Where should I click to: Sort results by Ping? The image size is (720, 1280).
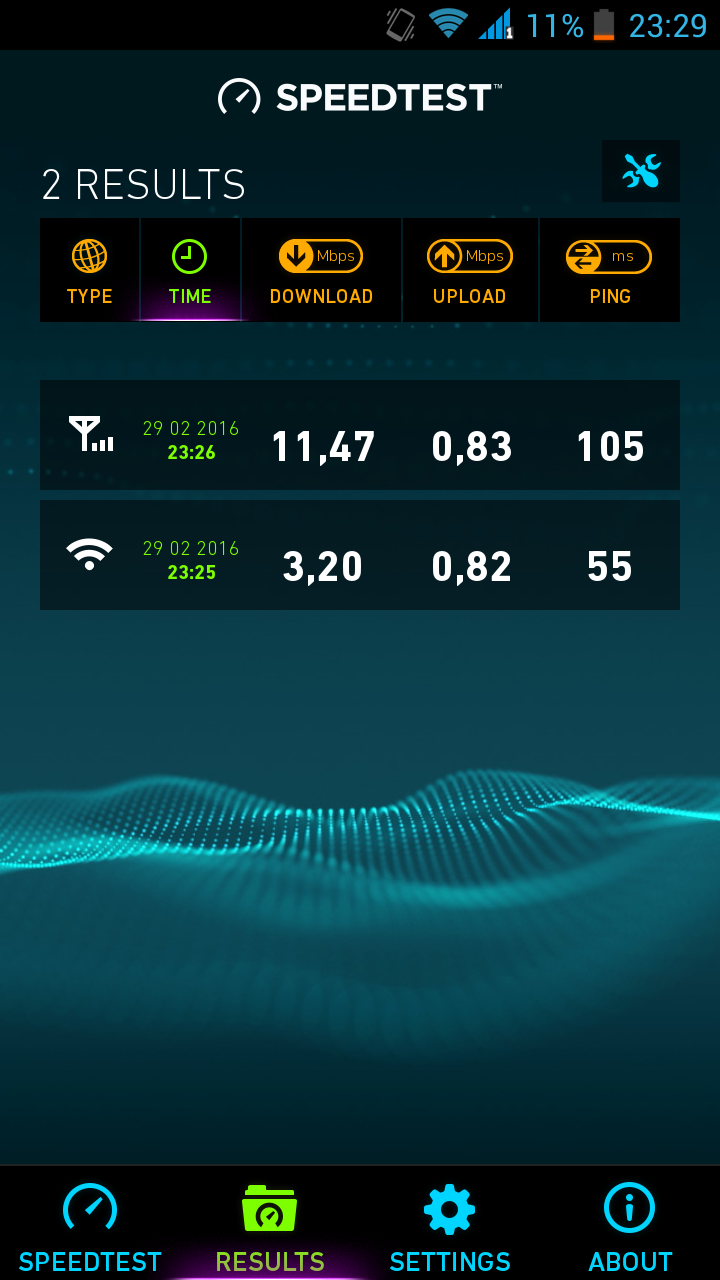click(x=609, y=271)
